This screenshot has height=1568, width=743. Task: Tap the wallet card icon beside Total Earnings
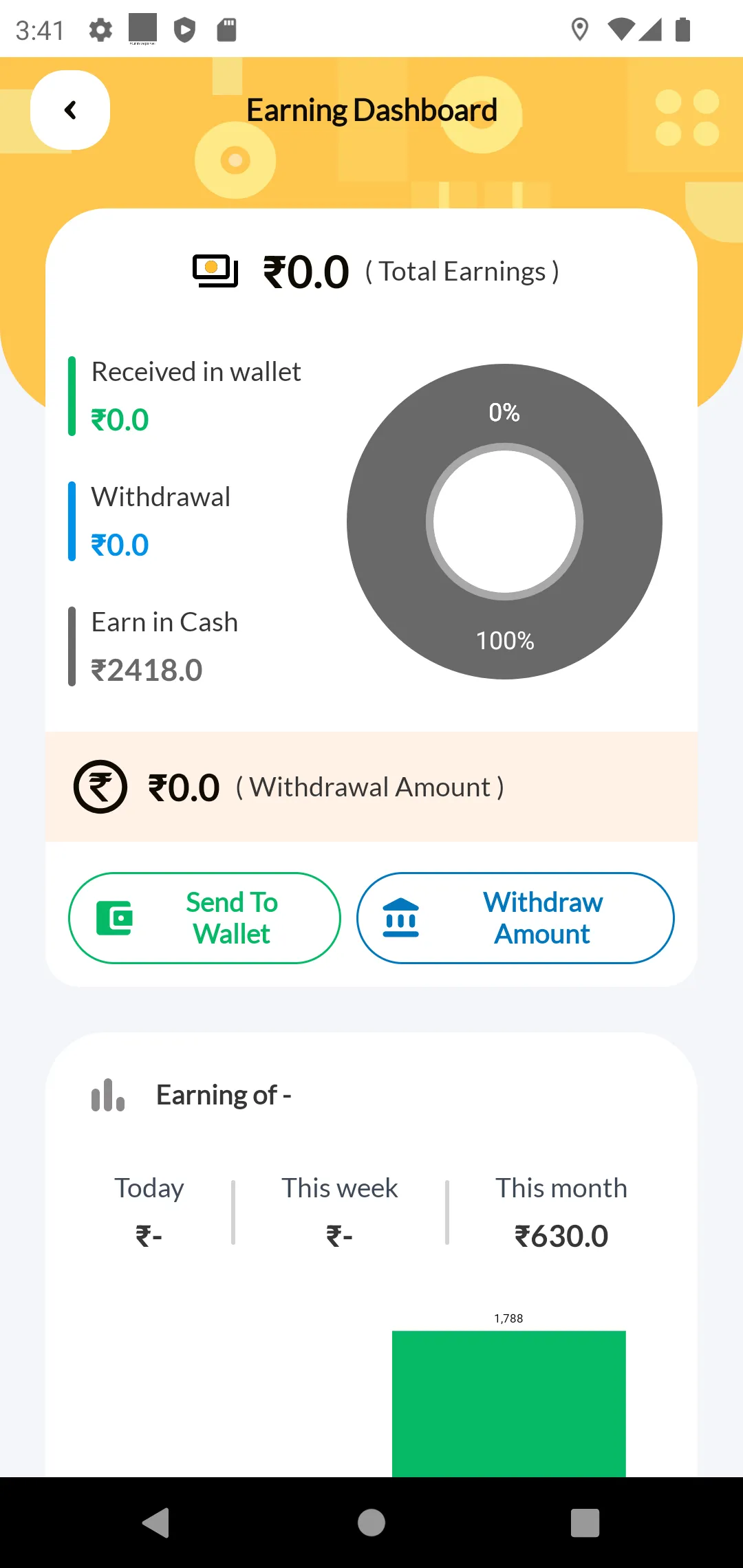click(x=214, y=270)
